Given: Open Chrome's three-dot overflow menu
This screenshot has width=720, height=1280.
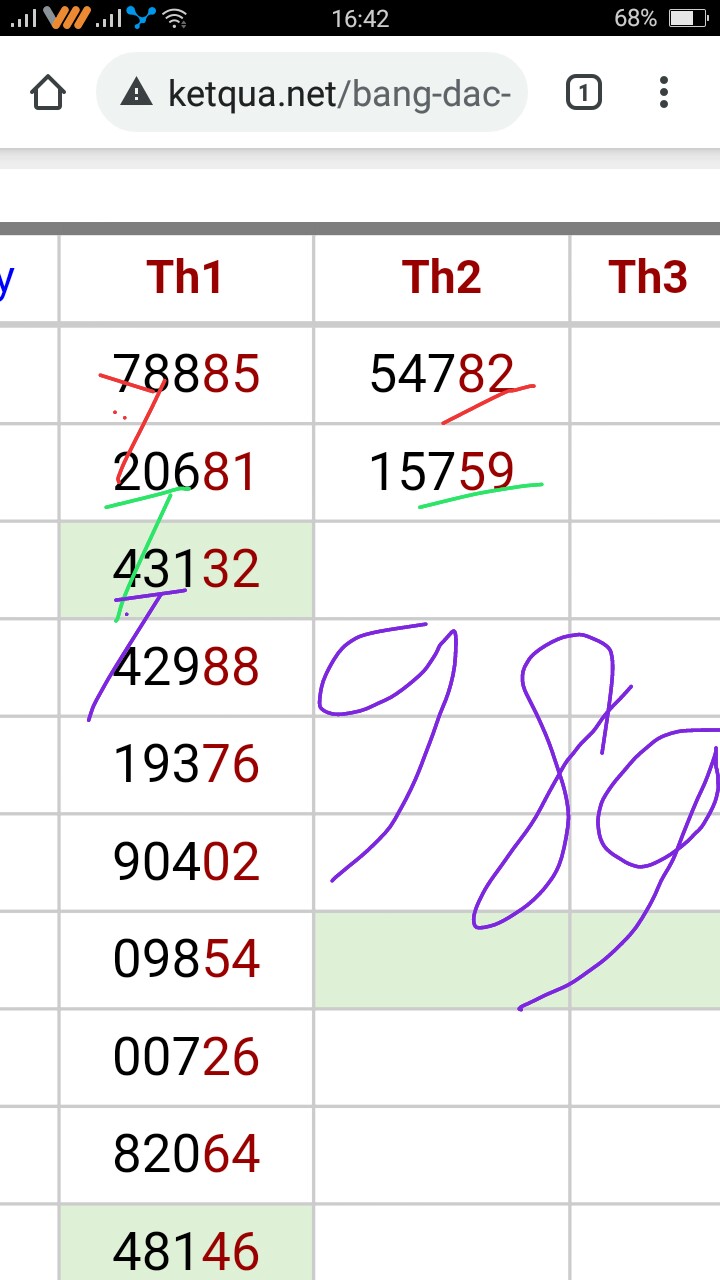Looking at the screenshot, I should [x=664, y=93].
